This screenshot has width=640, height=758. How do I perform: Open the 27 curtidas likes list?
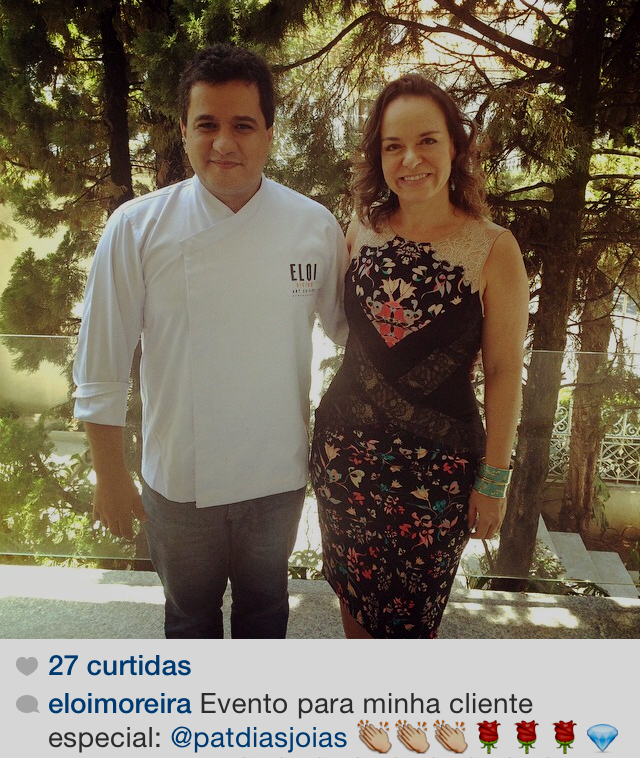point(119,666)
